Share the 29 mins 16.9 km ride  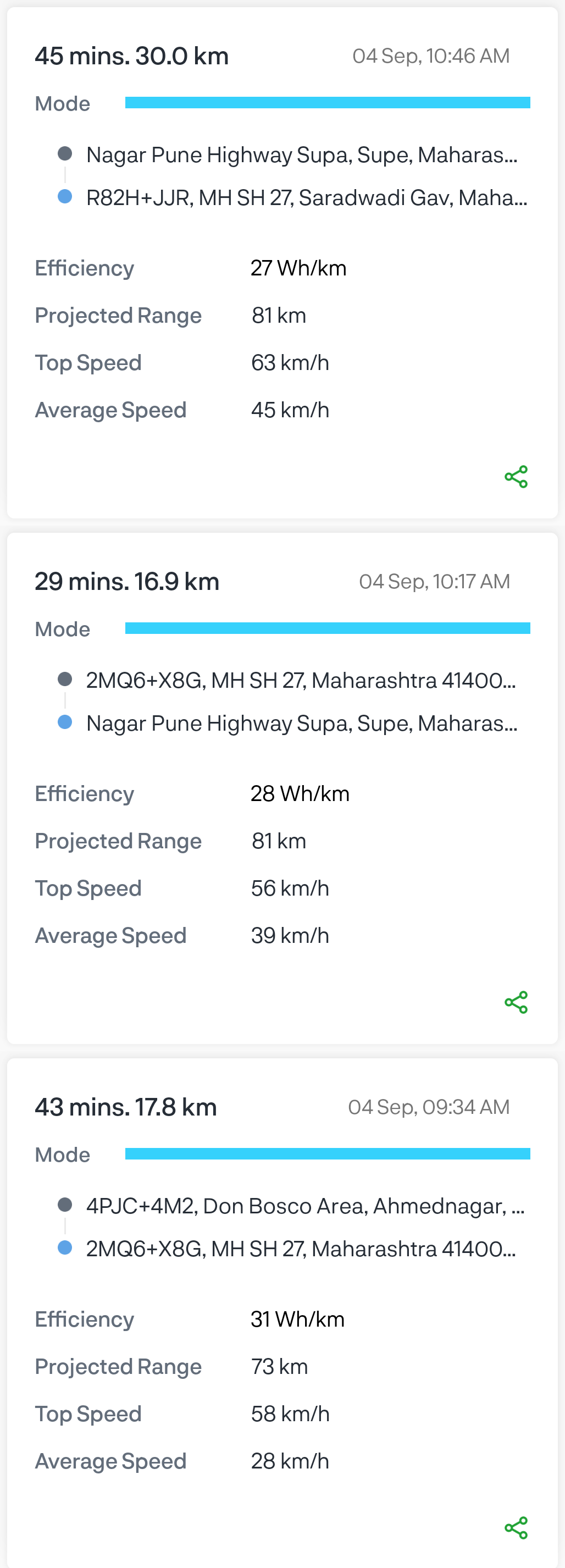tap(516, 1002)
